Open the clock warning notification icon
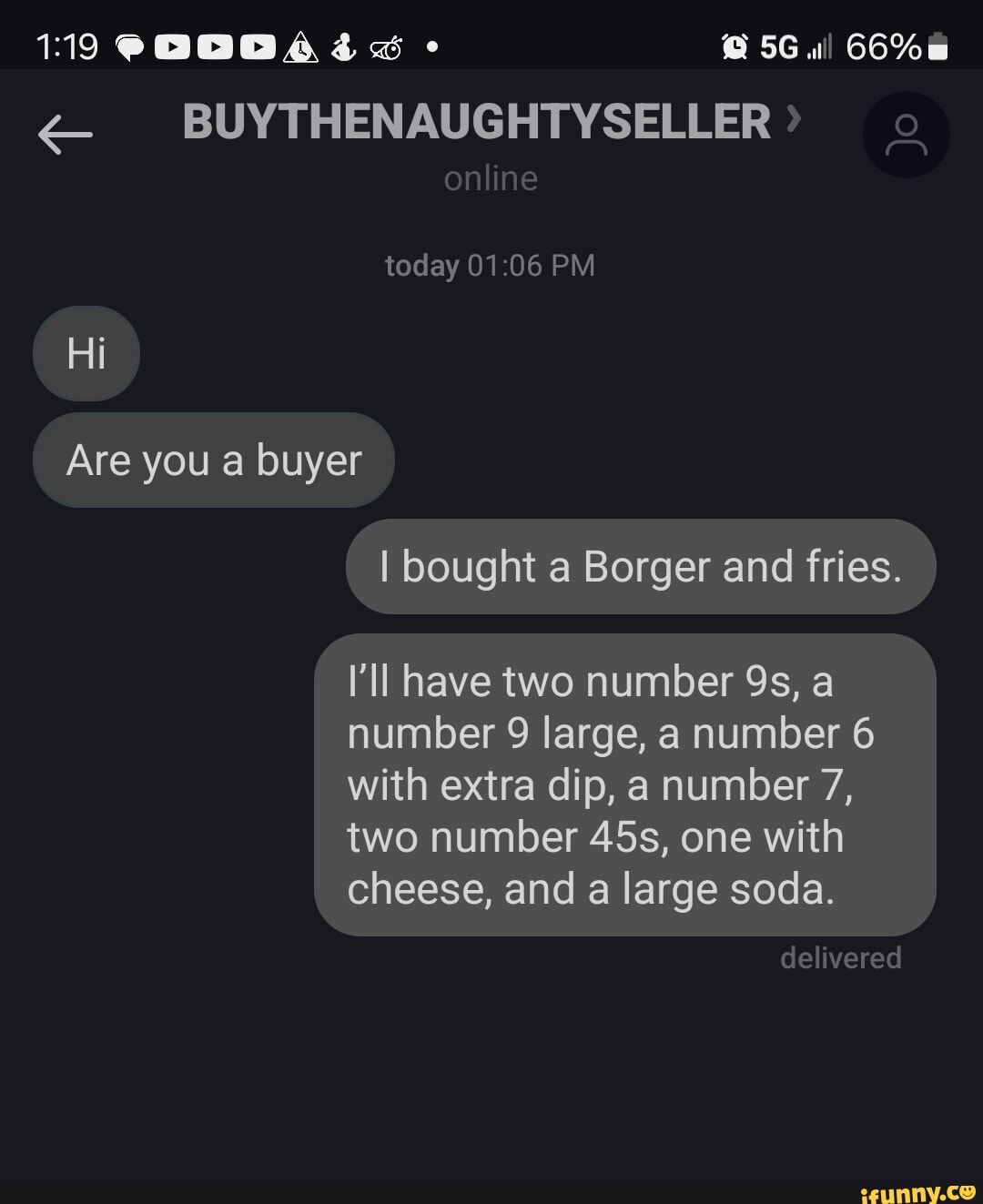The width and height of the screenshot is (983, 1204). click(x=300, y=45)
